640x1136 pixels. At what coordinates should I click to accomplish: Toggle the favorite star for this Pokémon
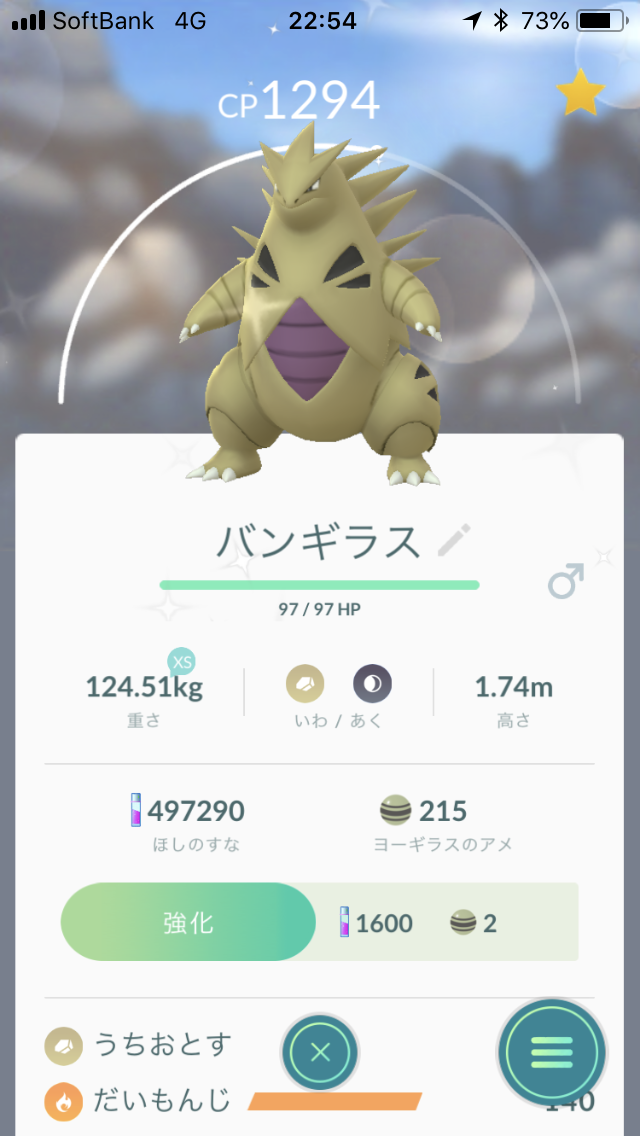[x=581, y=92]
